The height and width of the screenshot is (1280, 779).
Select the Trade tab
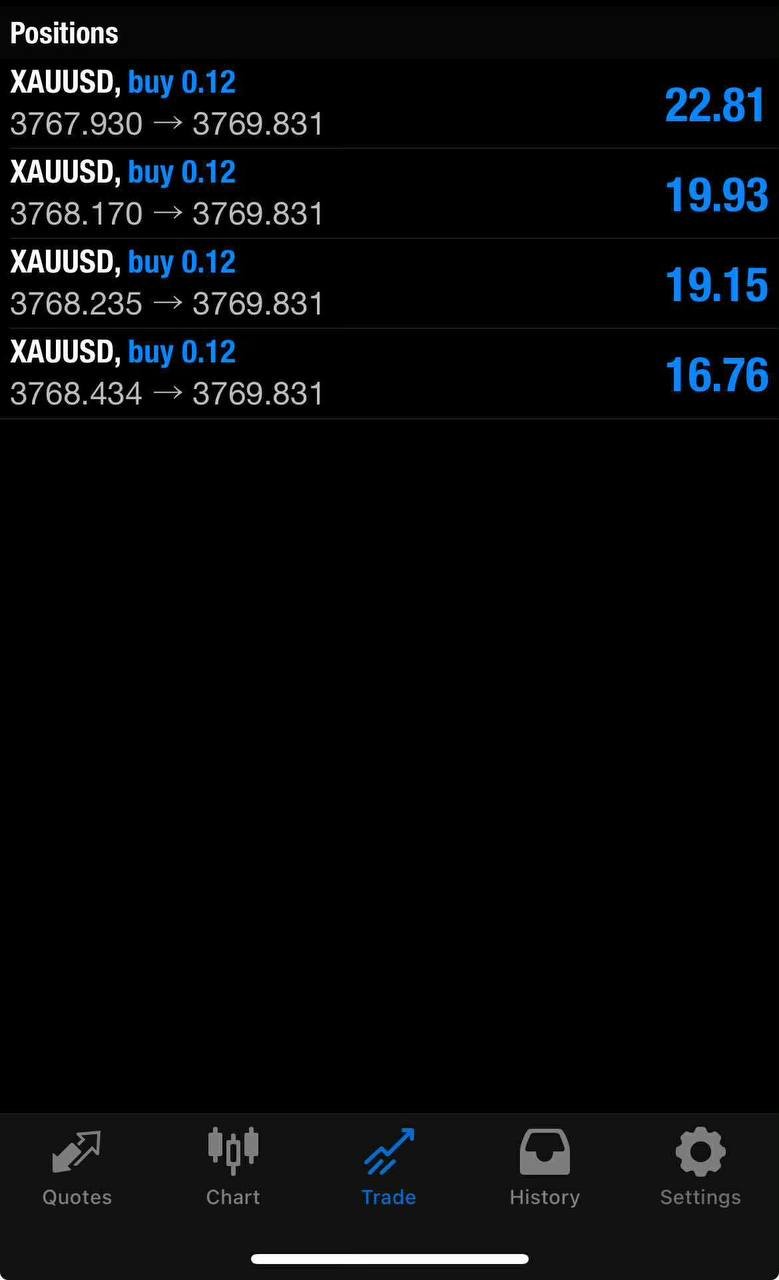click(x=389, y=1167)
